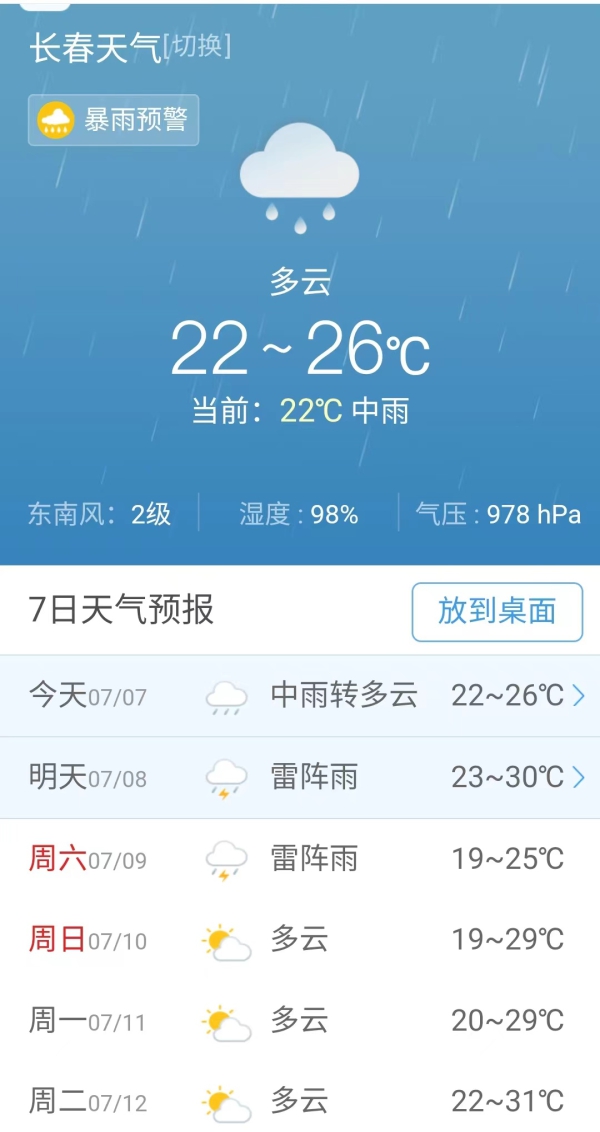This screenshot has height=1132, width=600.
Task: Tap the 放到桌面 button
Action: point(497,611)
